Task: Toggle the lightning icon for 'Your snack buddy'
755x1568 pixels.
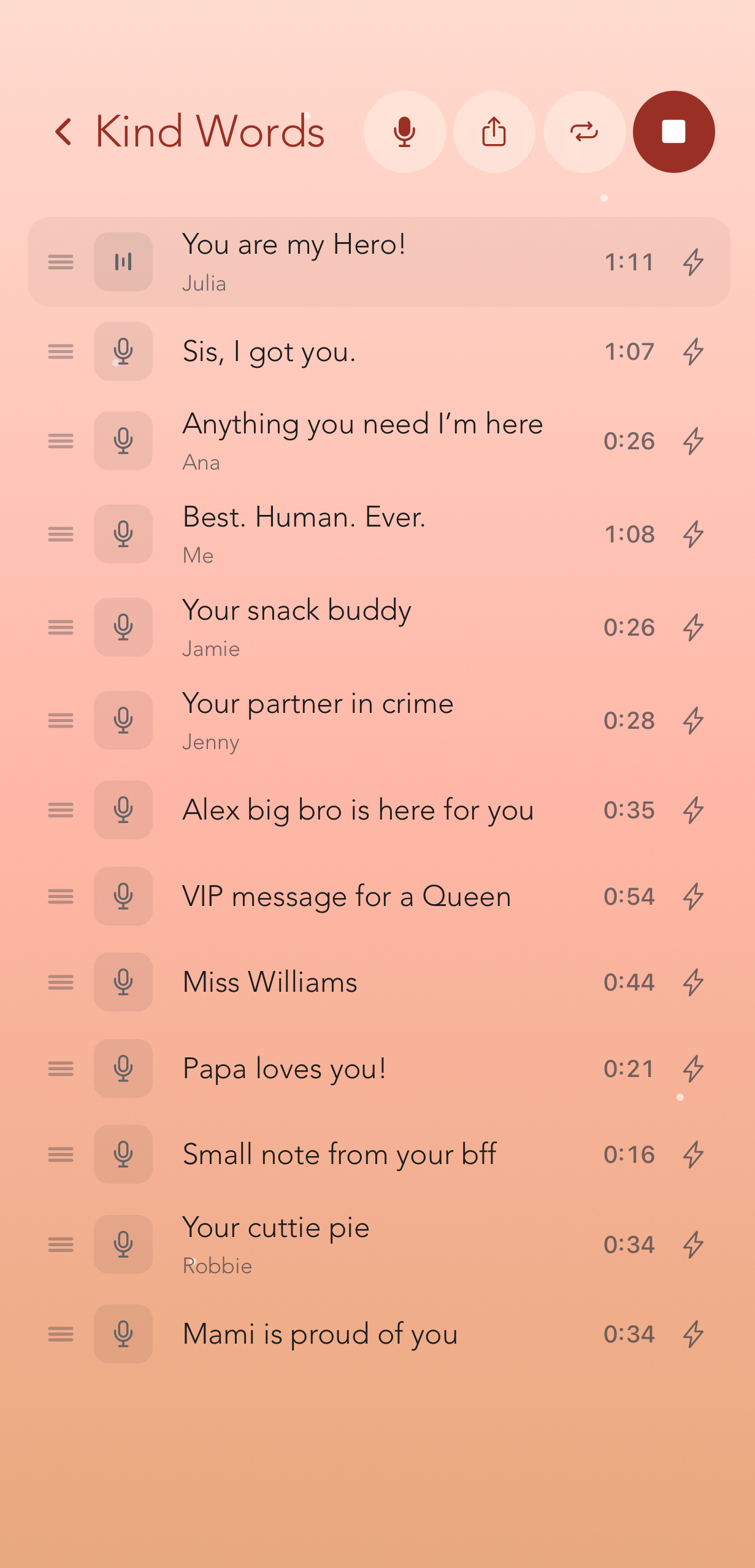Action: coord(694,627)
